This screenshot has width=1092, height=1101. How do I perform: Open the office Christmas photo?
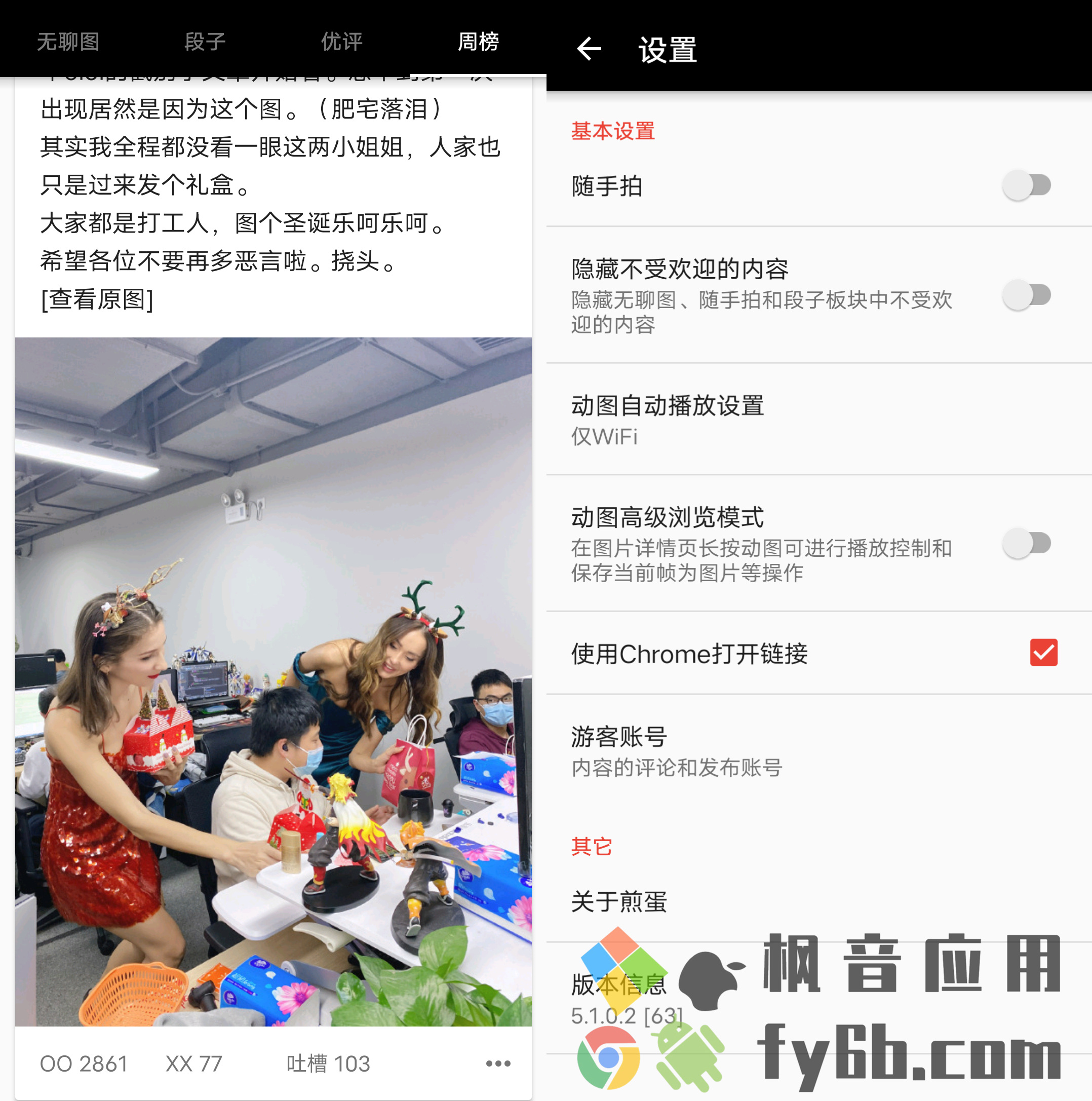pyautogui.click(x=274, y=681)
